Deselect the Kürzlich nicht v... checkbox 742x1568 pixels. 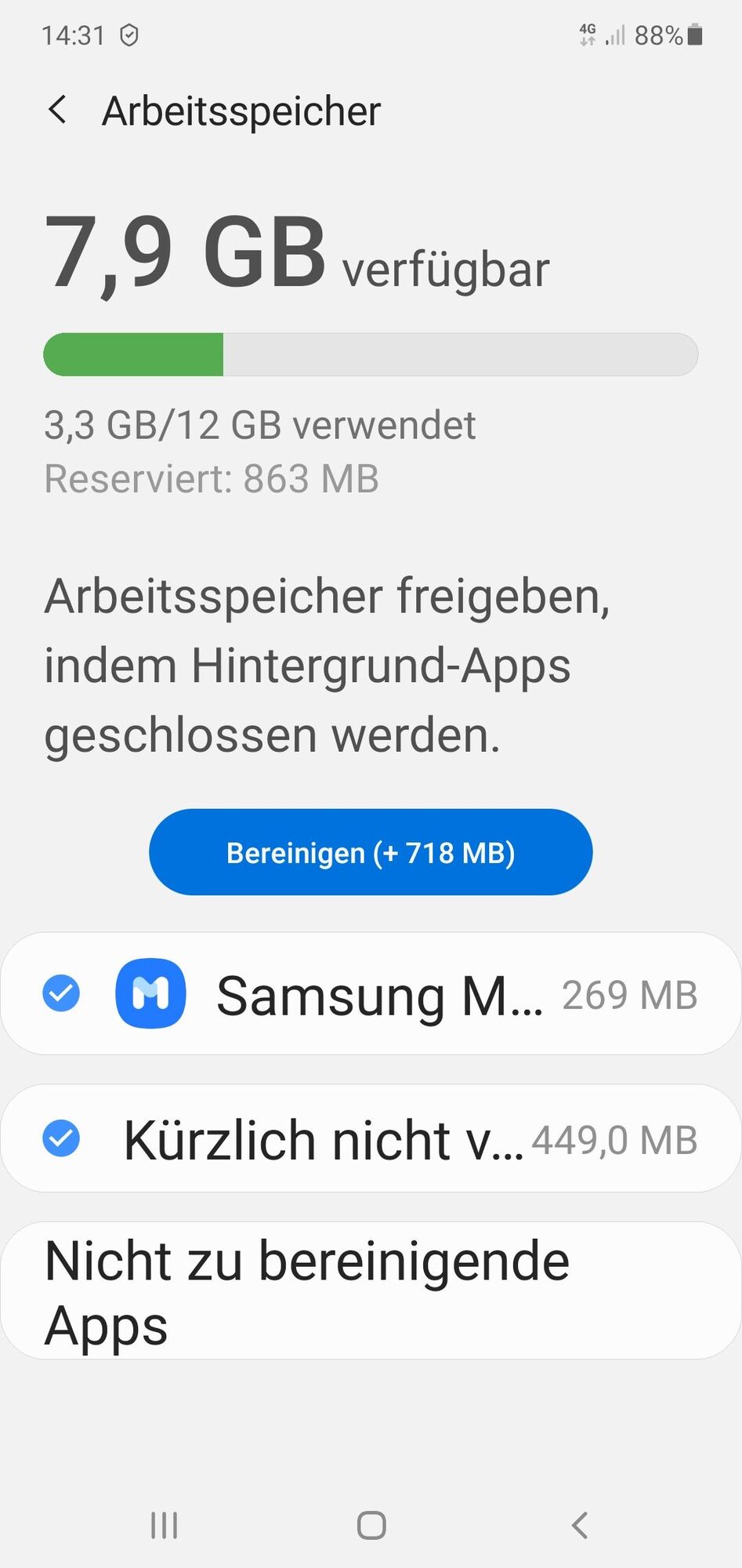(61, 1138)
